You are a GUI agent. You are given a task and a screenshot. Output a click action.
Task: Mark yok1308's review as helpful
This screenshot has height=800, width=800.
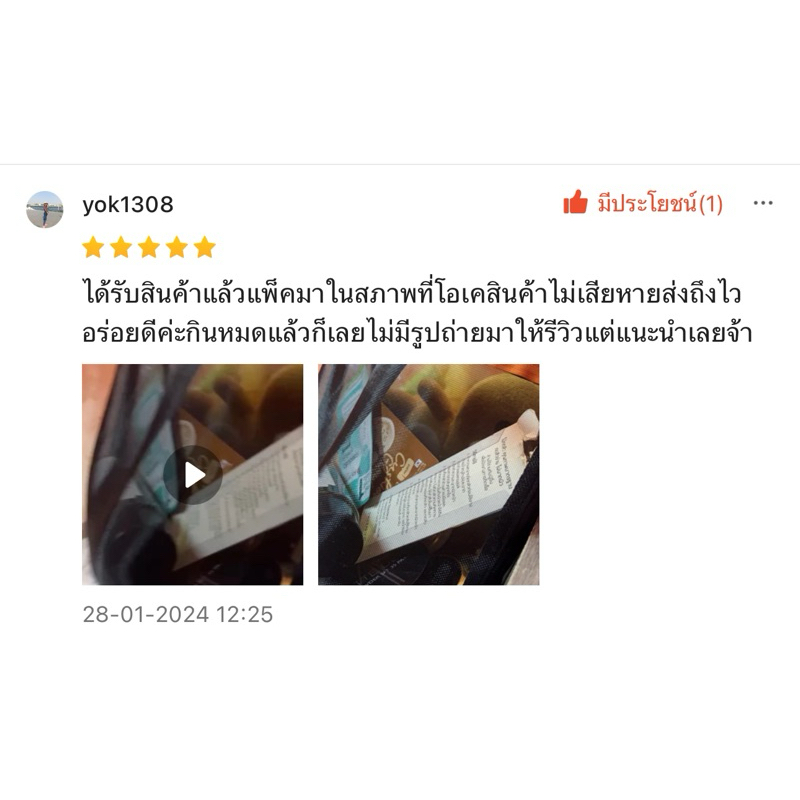[643, 203]
